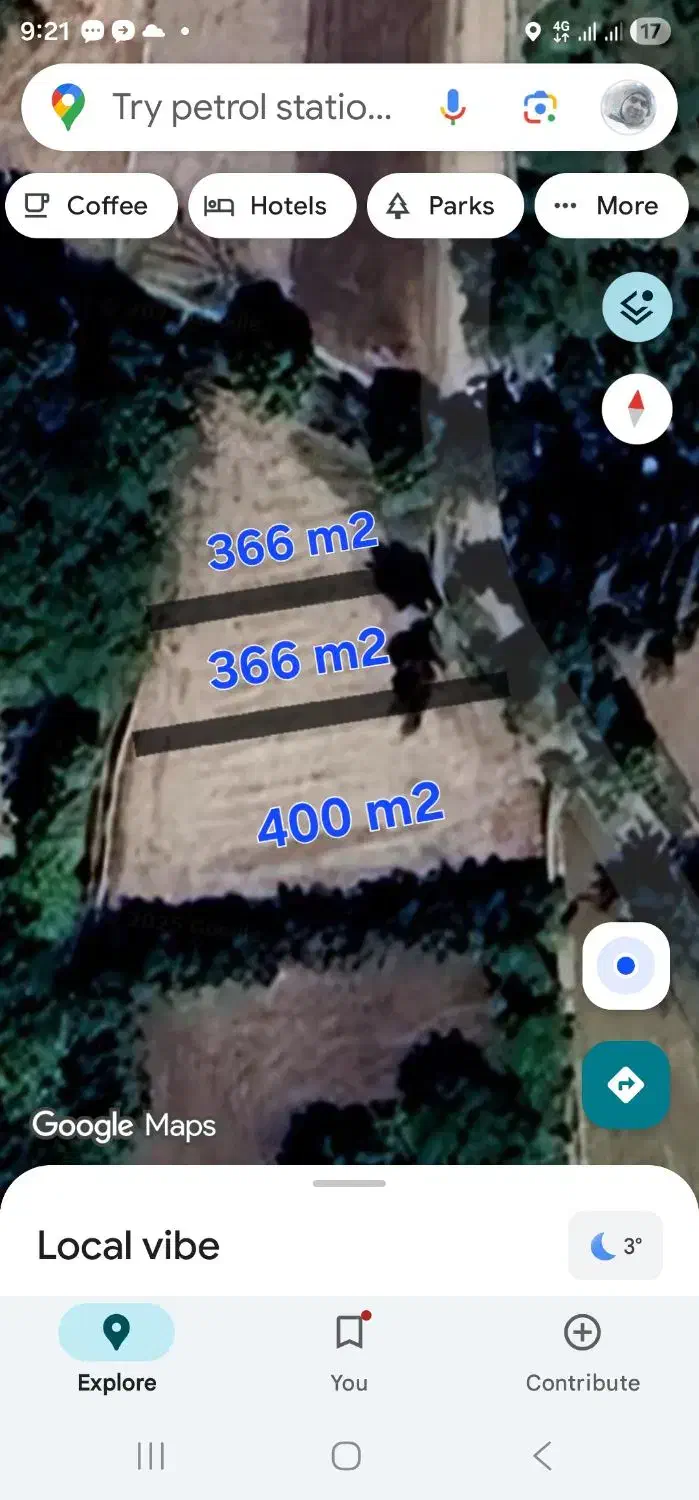Open directions with the teal arrow button
Screen dimensions: 699x1500
[626, 1084]
